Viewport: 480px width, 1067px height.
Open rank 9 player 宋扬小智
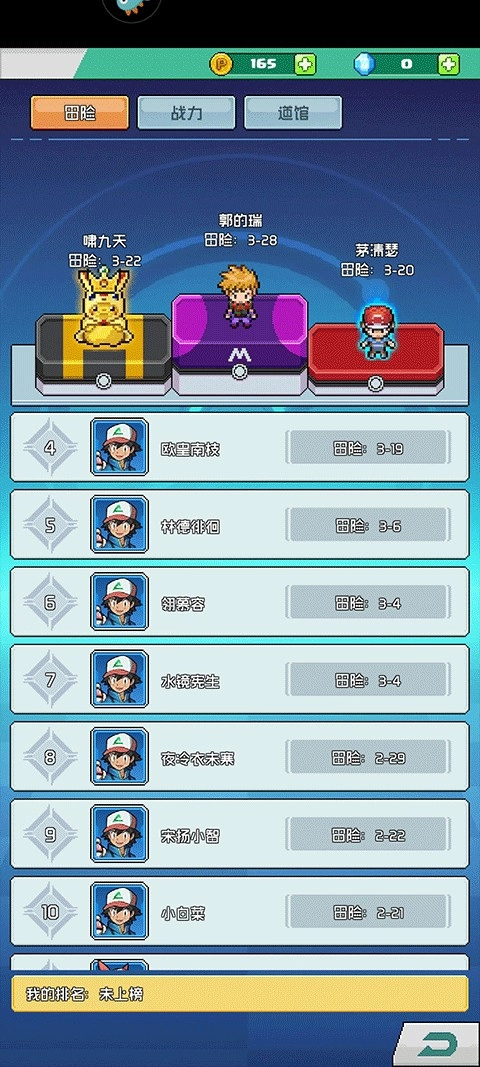coord(240,834)
